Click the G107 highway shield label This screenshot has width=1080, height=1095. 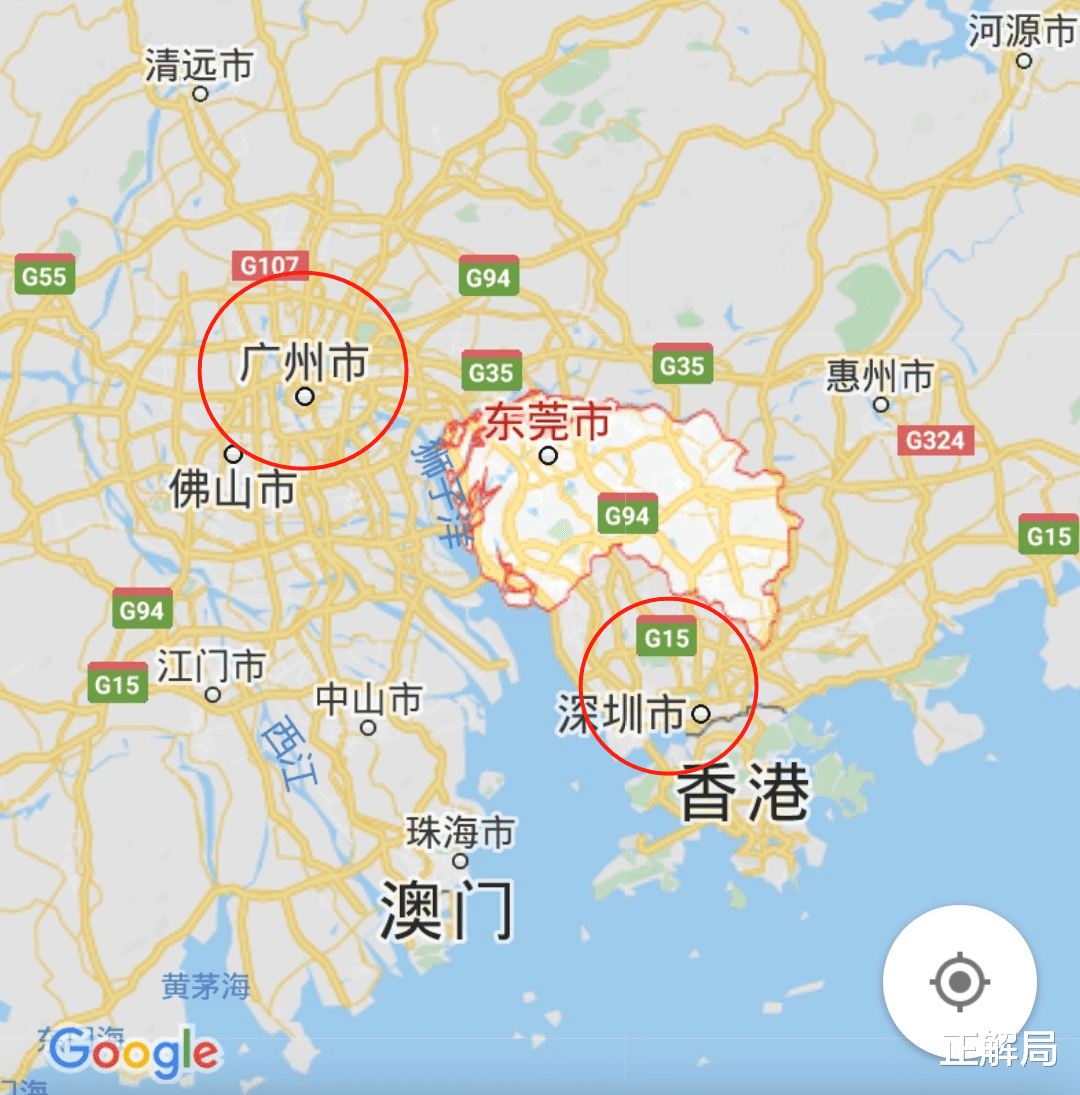point(270,266)
